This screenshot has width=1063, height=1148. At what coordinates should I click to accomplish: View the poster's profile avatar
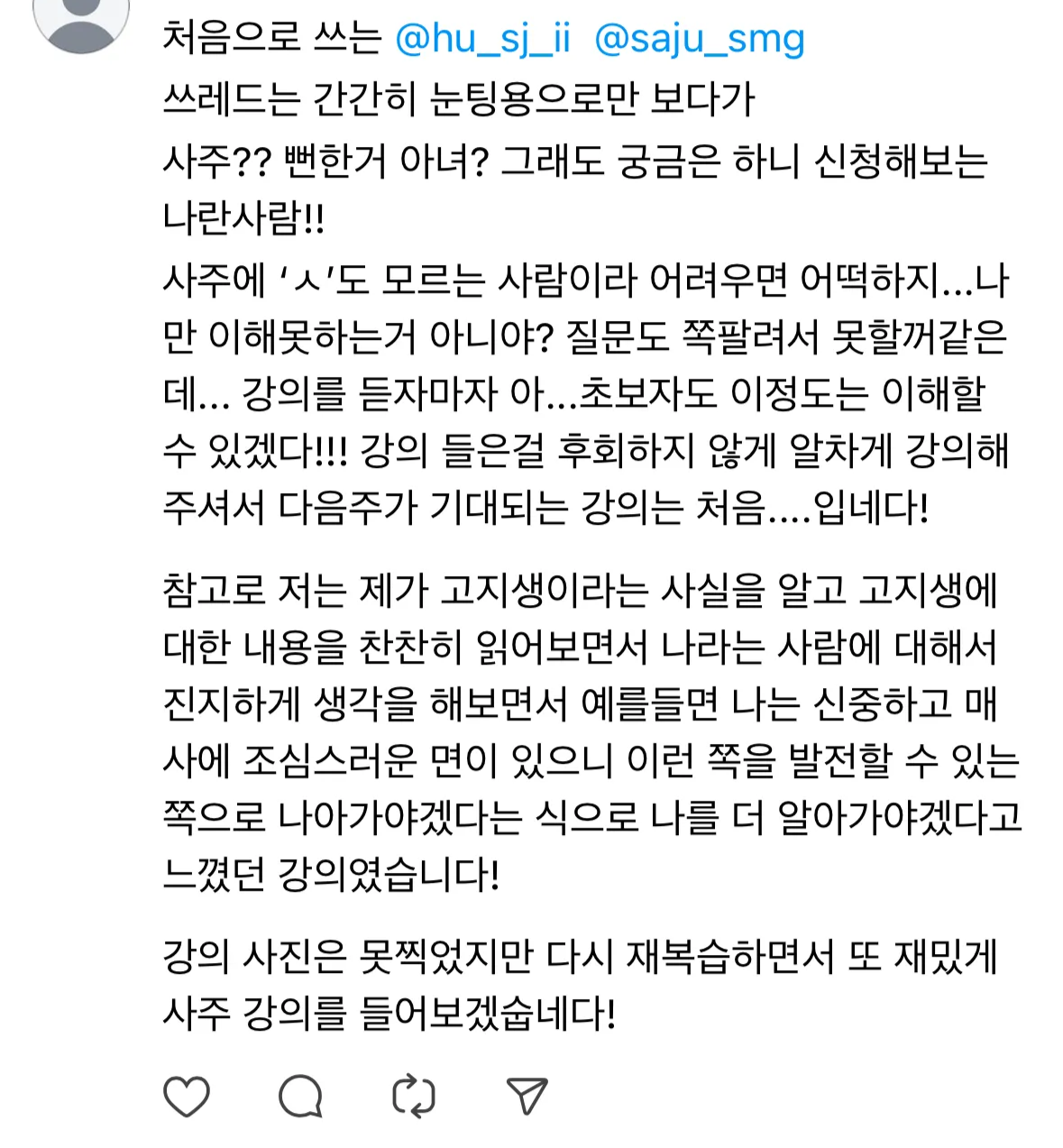click(81, 22)
